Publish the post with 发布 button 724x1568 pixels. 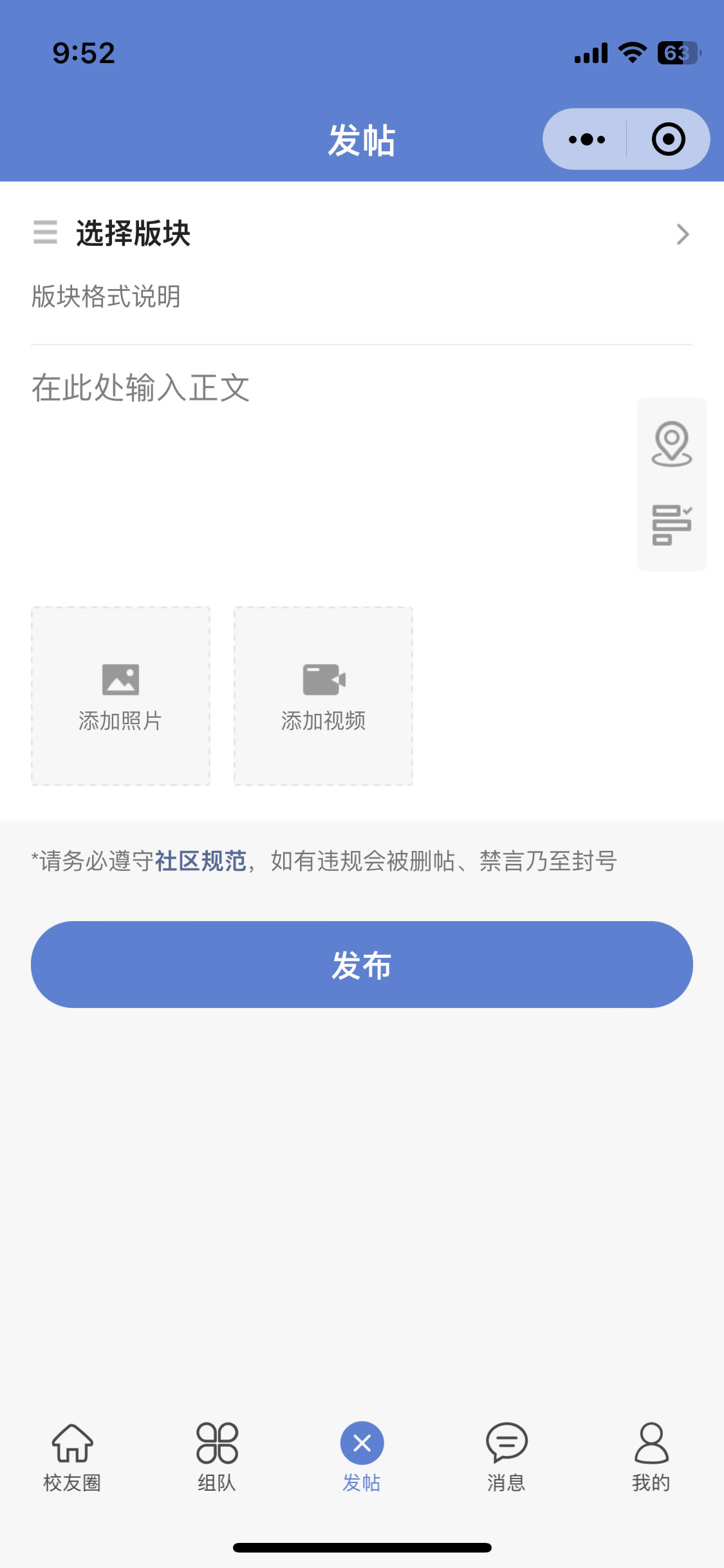(x=362, y=964)
